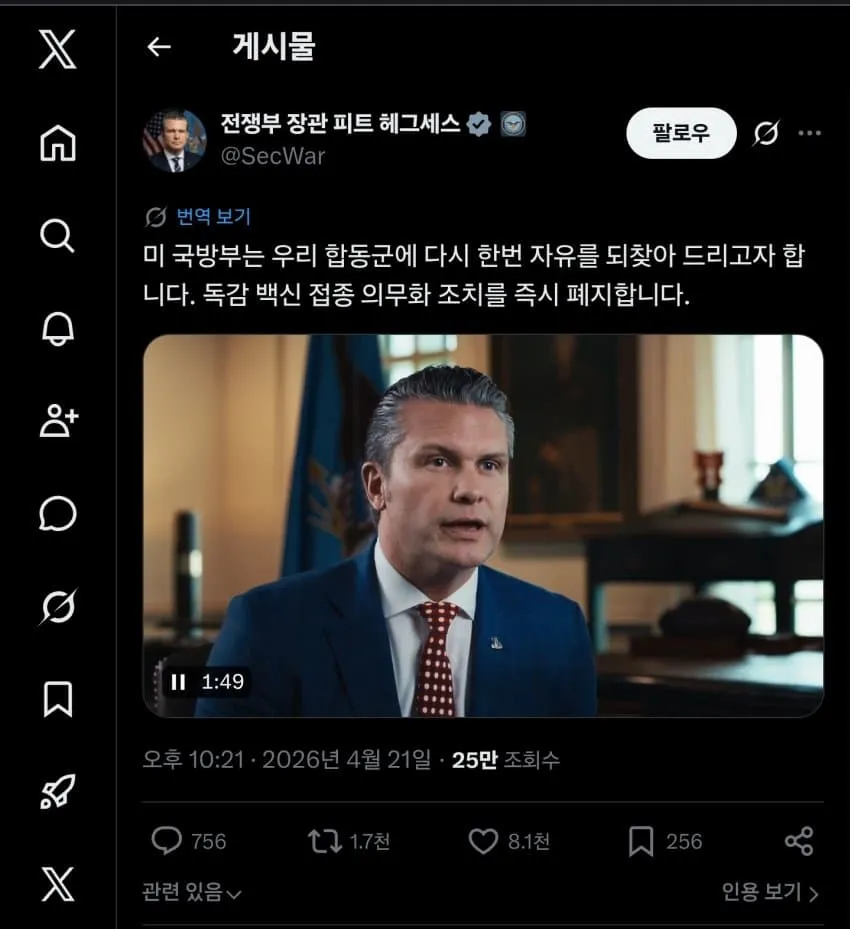The height and width of the screenshot is (929, 850).
Task: Go back using the arrow
Action: 159,47
